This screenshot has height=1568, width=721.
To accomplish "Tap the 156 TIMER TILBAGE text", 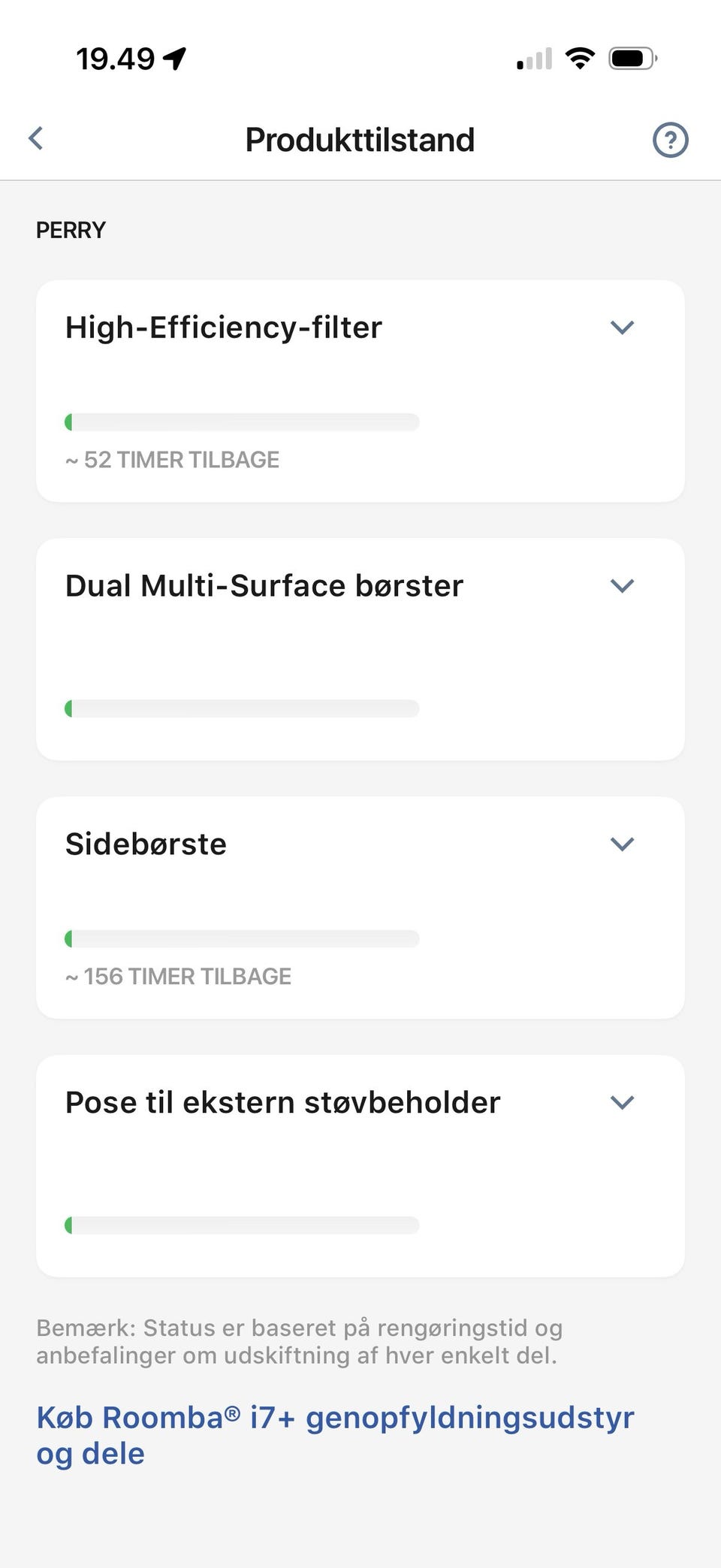I will [179, 976].
